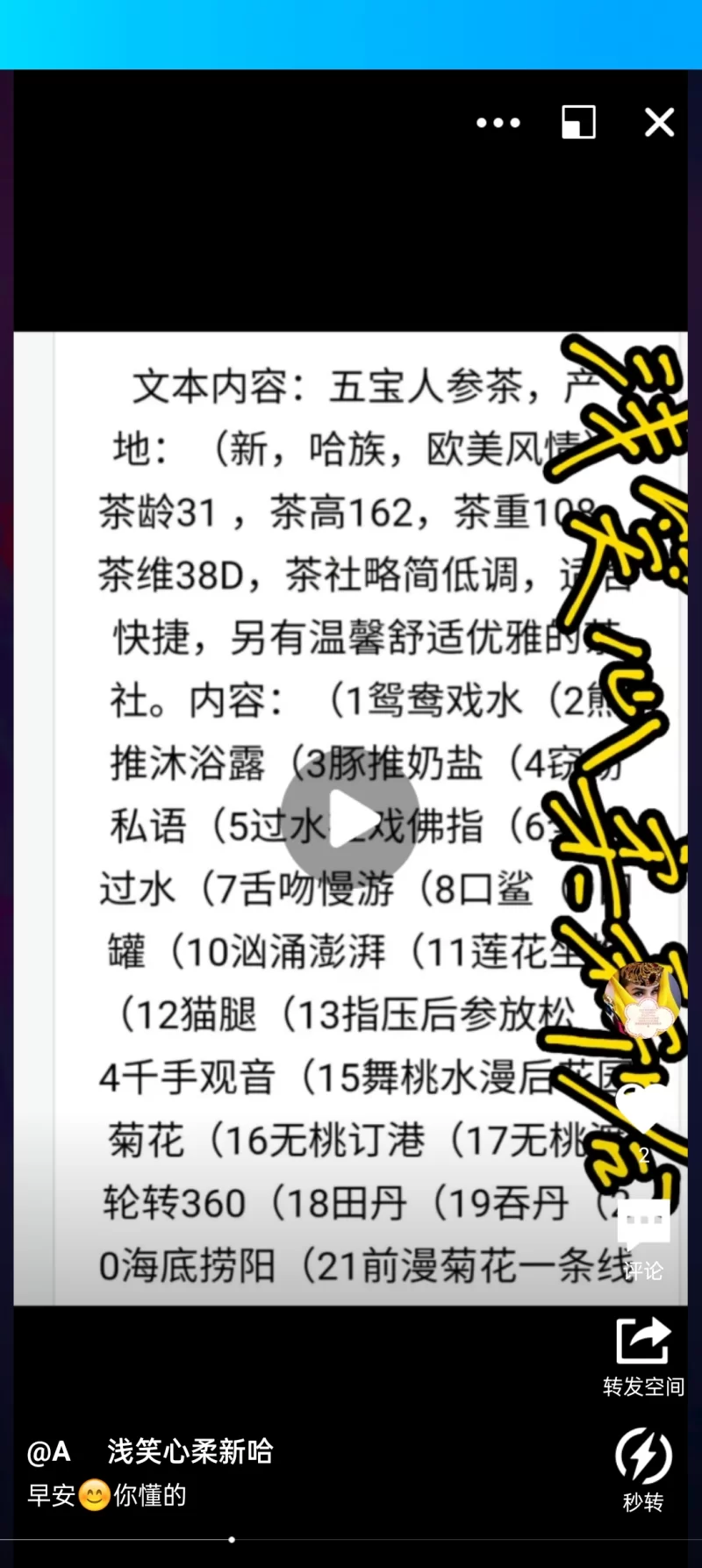Viewport: 702px width, 1568px height.
Task: Open the poster's avatar profile
Action: tap(643, 1002)
